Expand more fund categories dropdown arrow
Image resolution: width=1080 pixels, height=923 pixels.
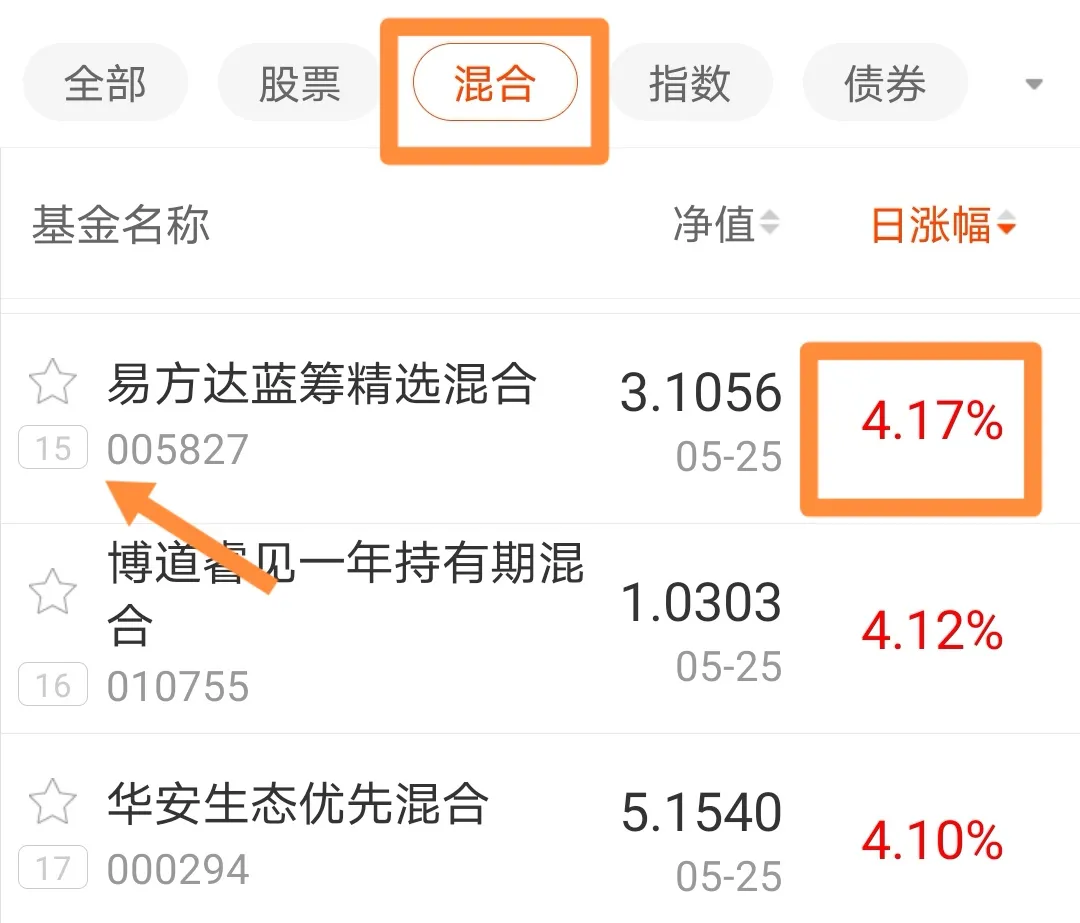click(1034, 85)
